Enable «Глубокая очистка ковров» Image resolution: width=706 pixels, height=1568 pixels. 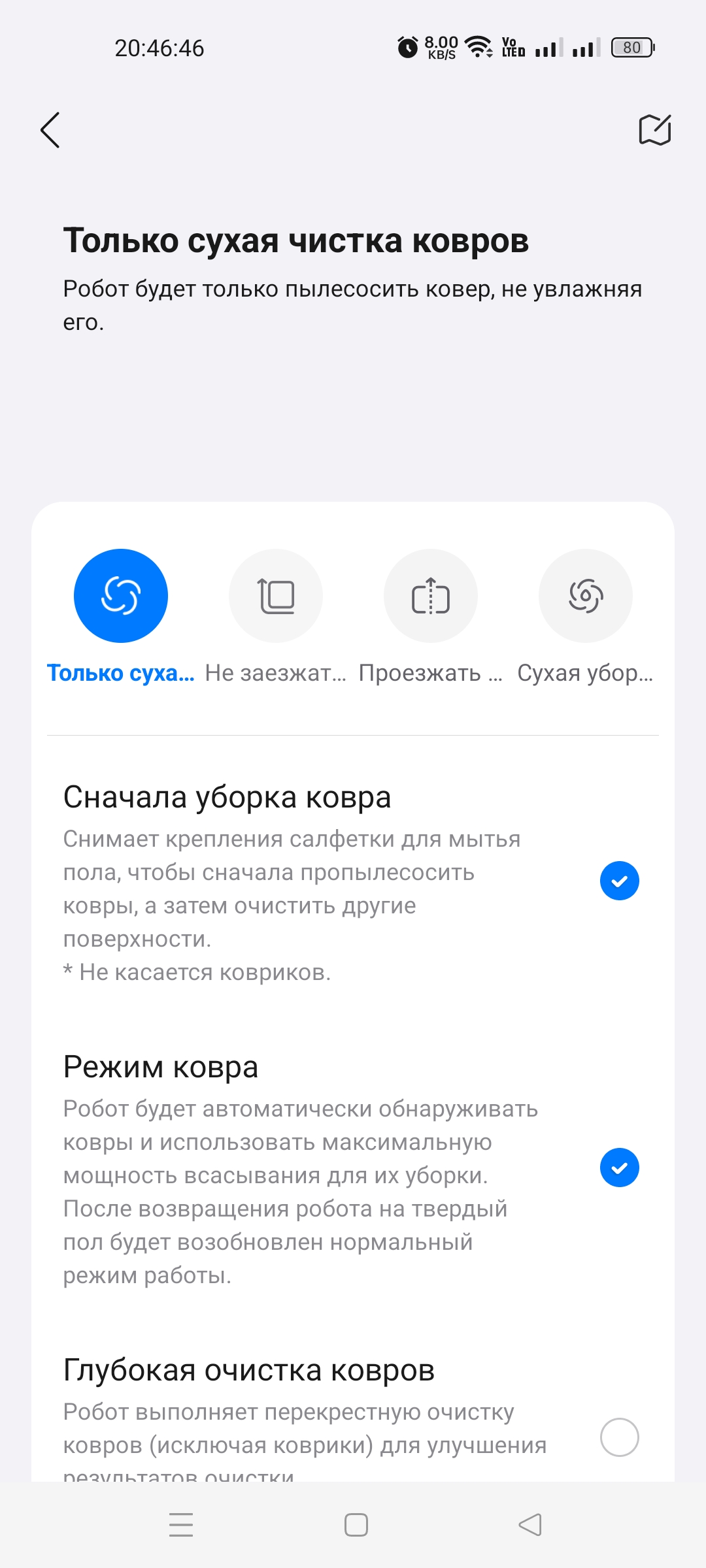[x=619, y=1437]
